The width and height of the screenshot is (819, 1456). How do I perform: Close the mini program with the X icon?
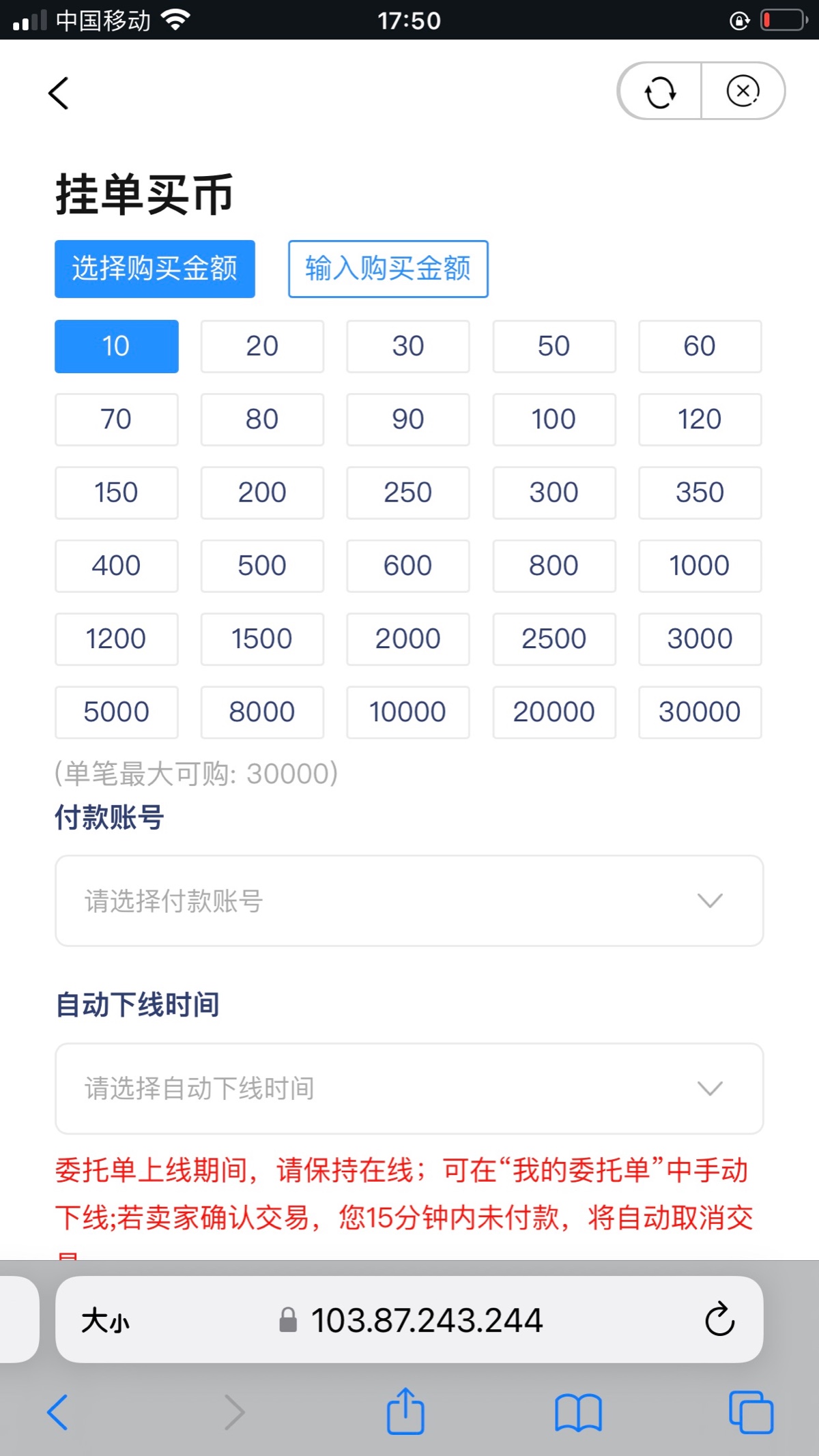(743, 91)
